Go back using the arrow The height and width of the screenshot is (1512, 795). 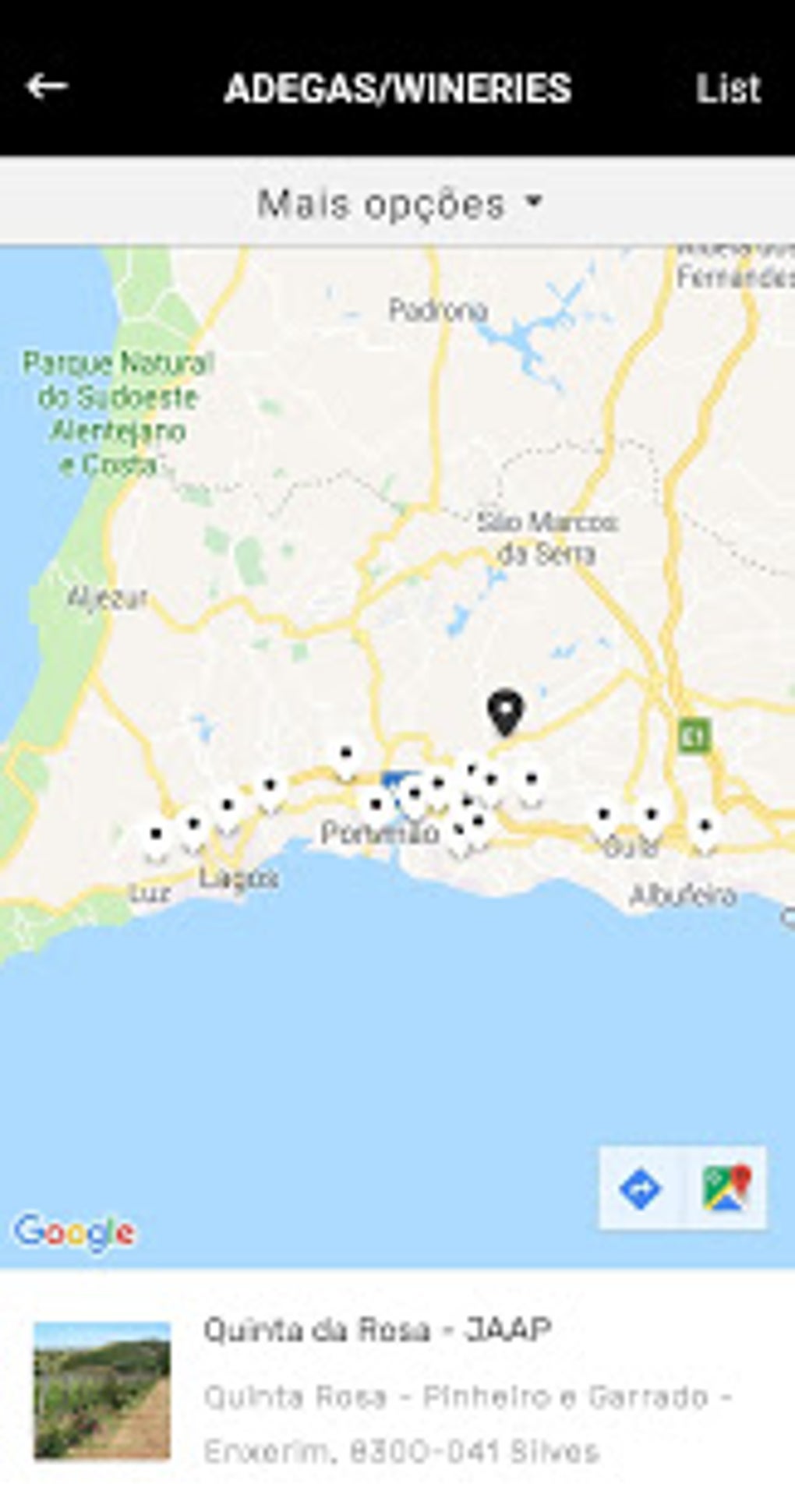tap(47, 87)
